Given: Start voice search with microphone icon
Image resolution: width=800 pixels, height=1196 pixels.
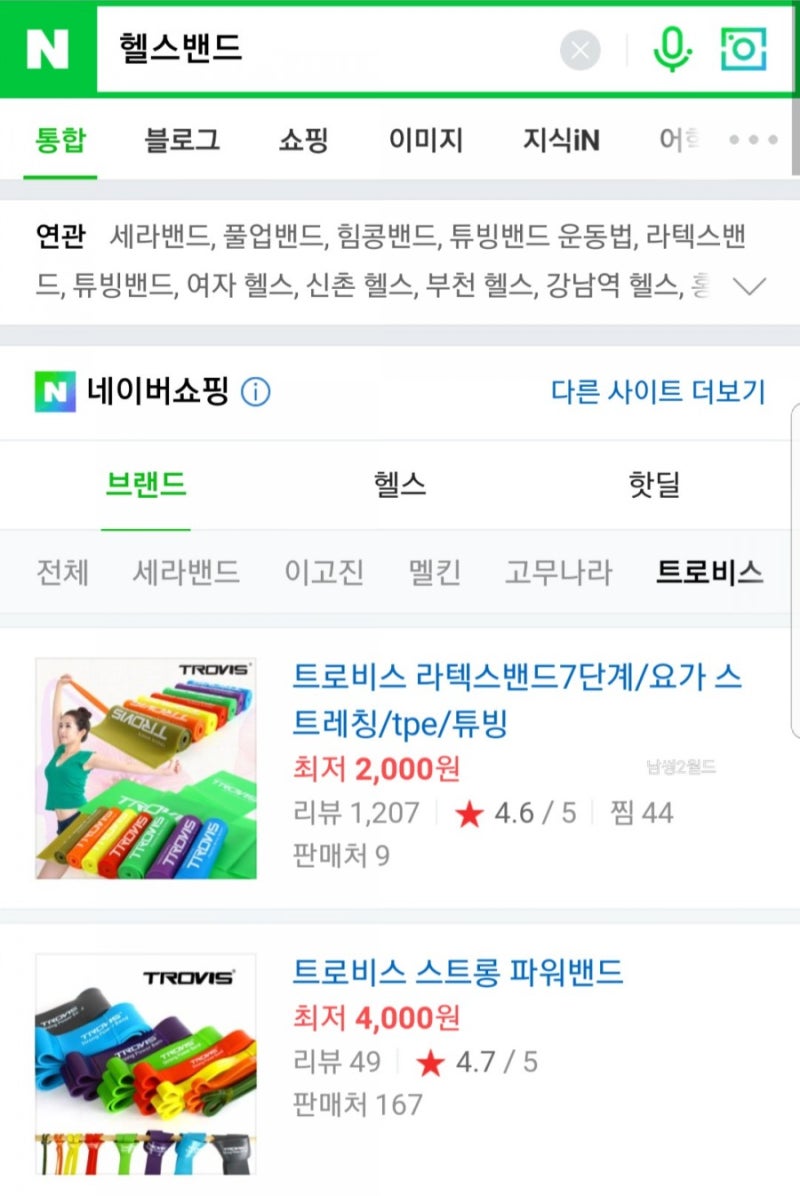Looking at the screenshot, I should tap(673, 48).
